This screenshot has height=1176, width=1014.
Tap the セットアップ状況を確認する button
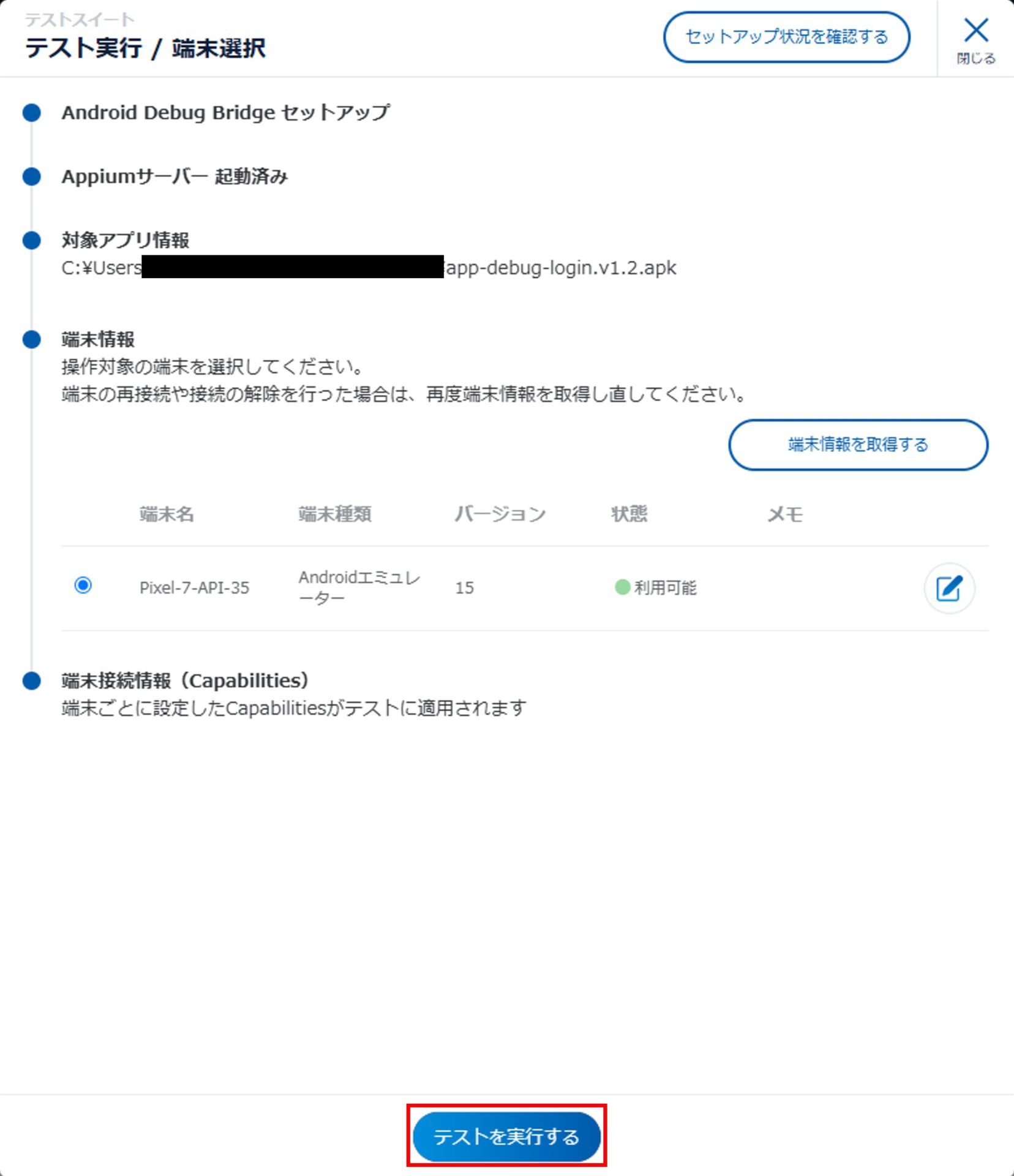pyautogui.click(x=786, y=37)
